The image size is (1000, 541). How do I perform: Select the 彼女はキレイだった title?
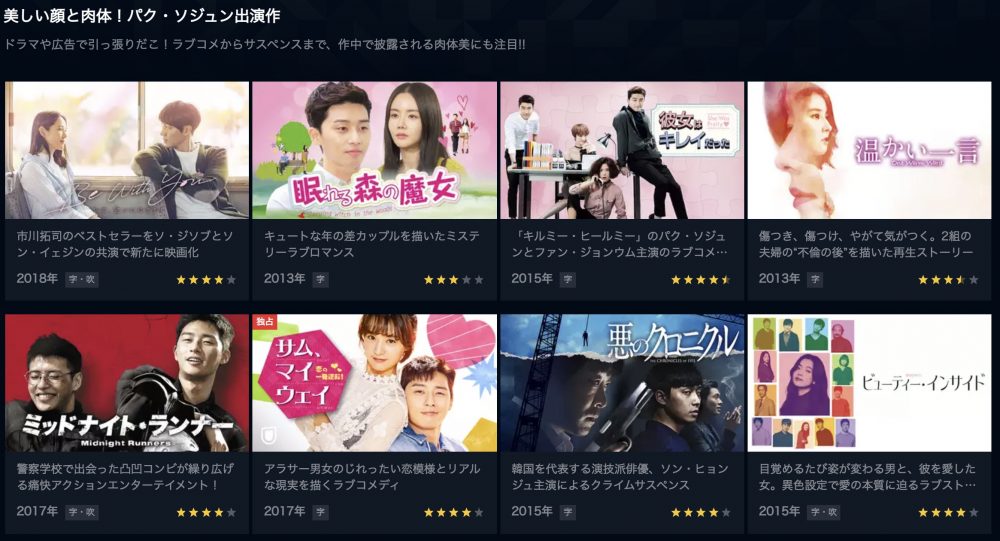click(x=621, y=150)
